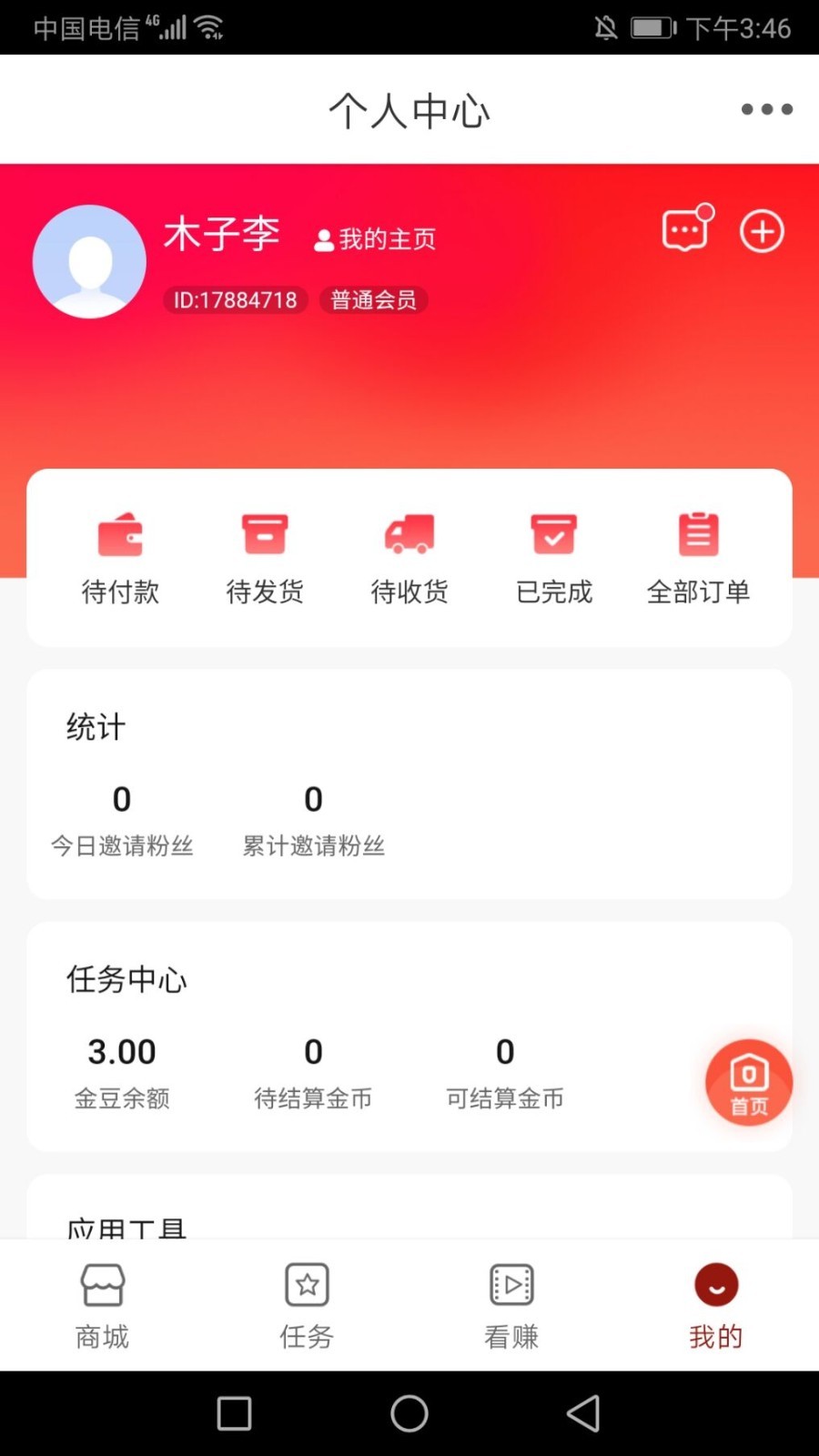Tap the circled plus icon
Image resolution: width=819 pixels, height=1456 pixels.
click(762, 231)
